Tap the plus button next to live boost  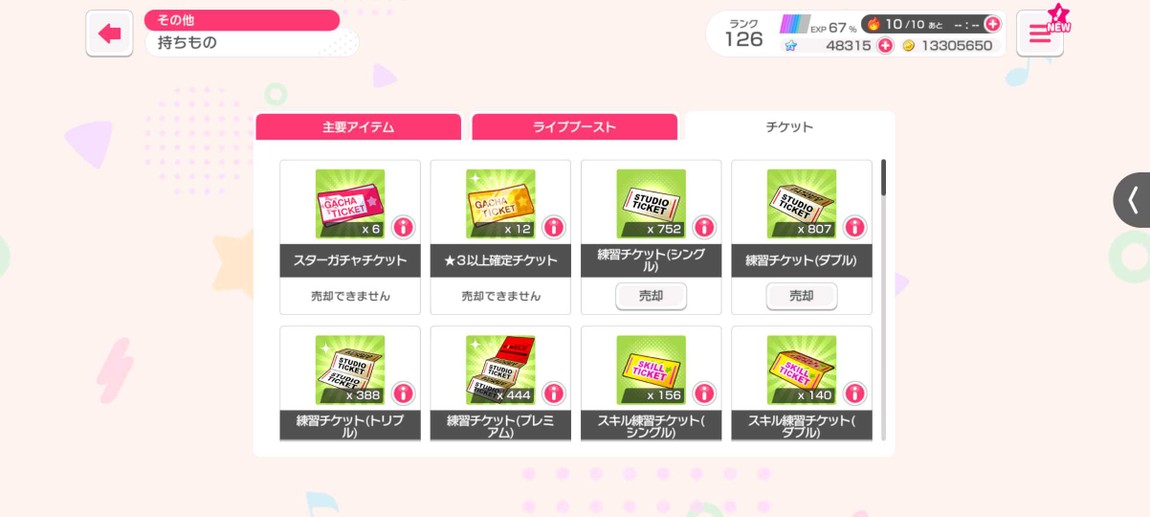992,24
